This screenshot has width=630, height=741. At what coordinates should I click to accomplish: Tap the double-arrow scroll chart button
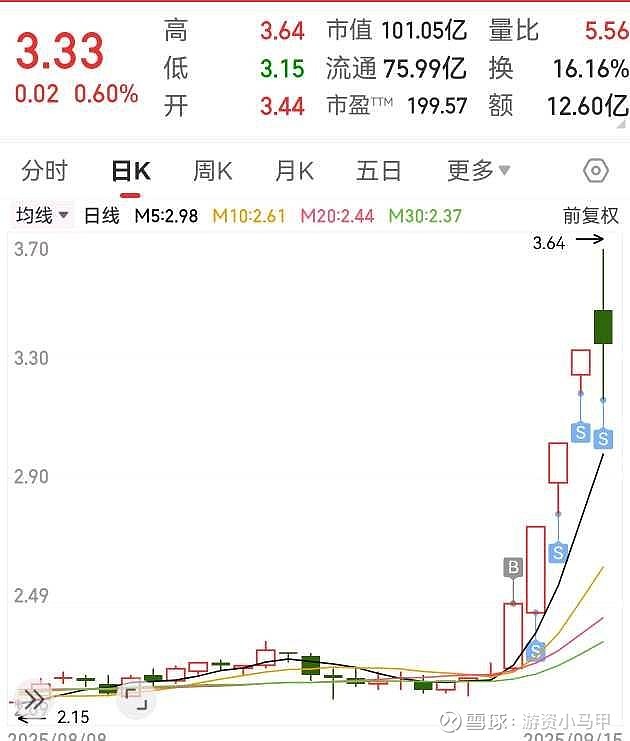(x=33, y=698)
